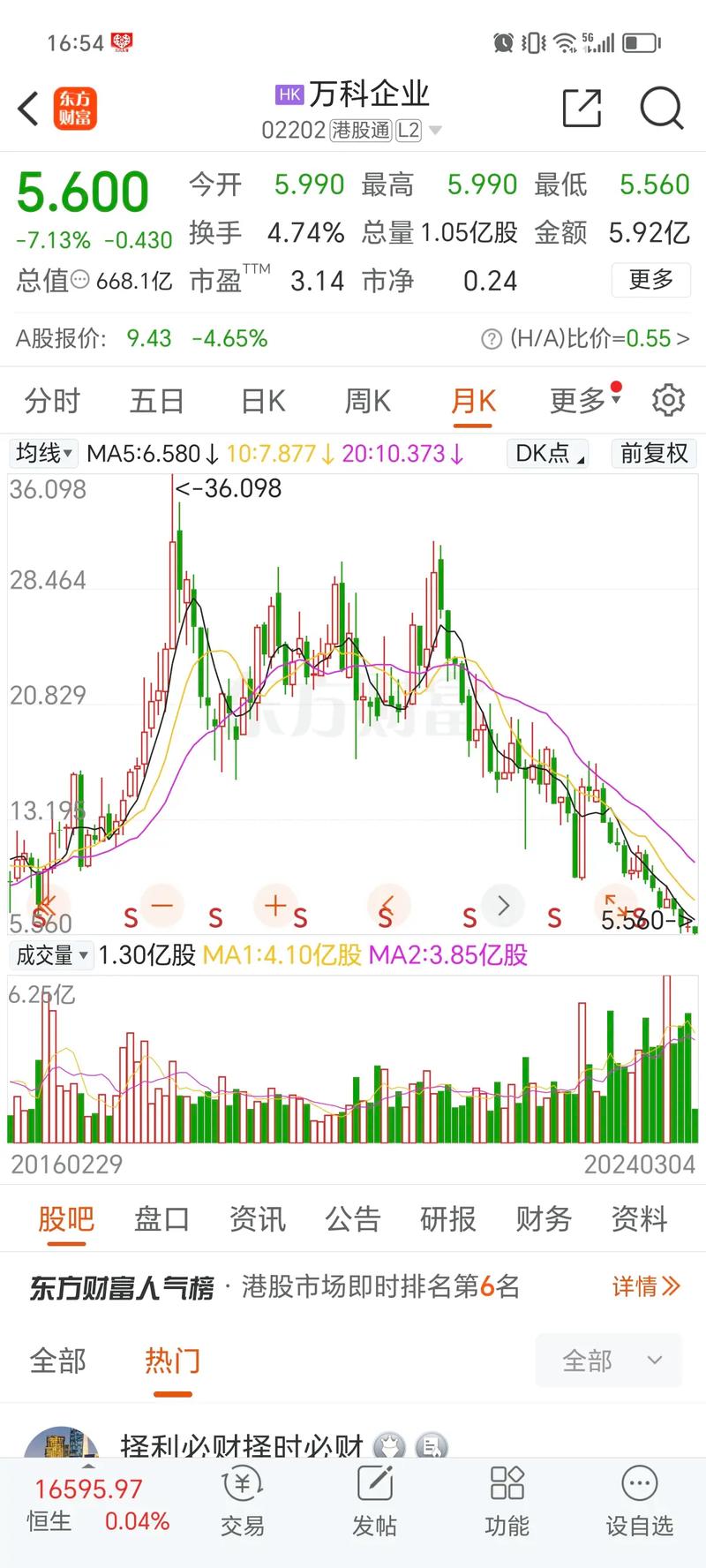Tap the plus icon to zoom in the chart
This screenshot has height=1568, width=706.
click(x=274, y=906)
